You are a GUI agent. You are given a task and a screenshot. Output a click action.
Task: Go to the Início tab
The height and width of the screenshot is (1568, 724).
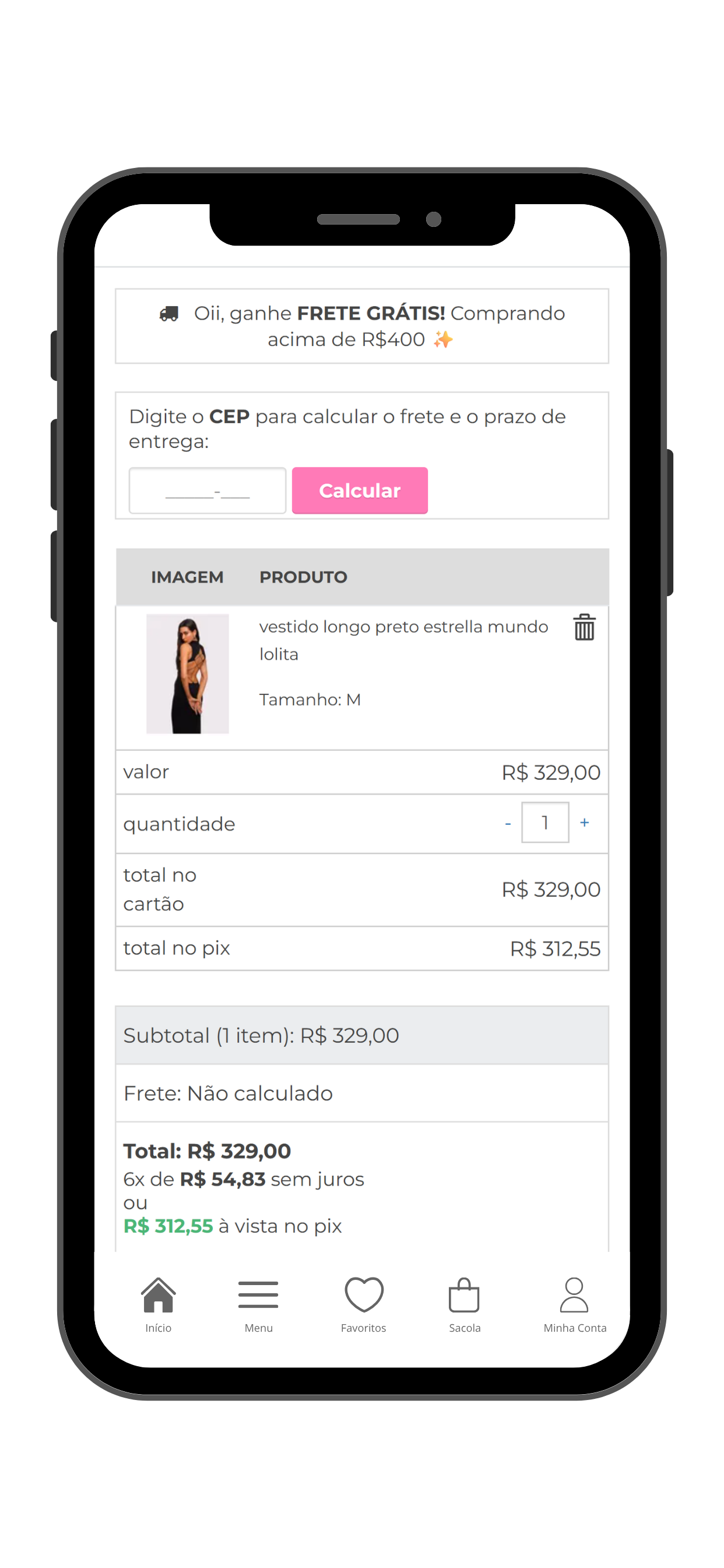pos(158,1305)
